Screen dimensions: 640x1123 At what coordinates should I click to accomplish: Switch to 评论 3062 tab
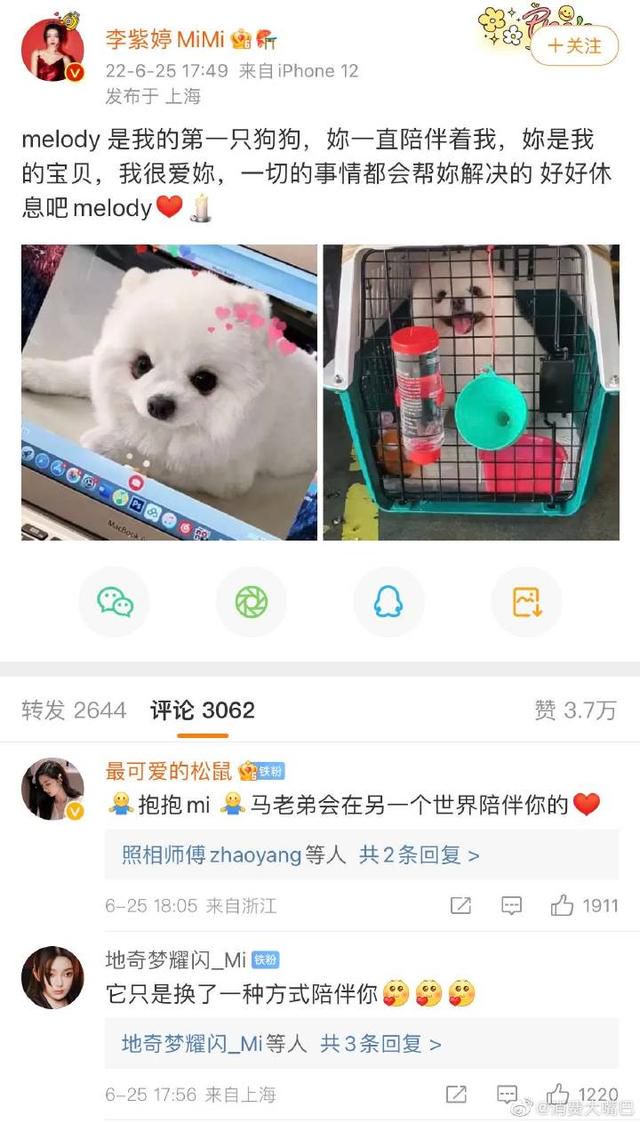click(202, 710)
